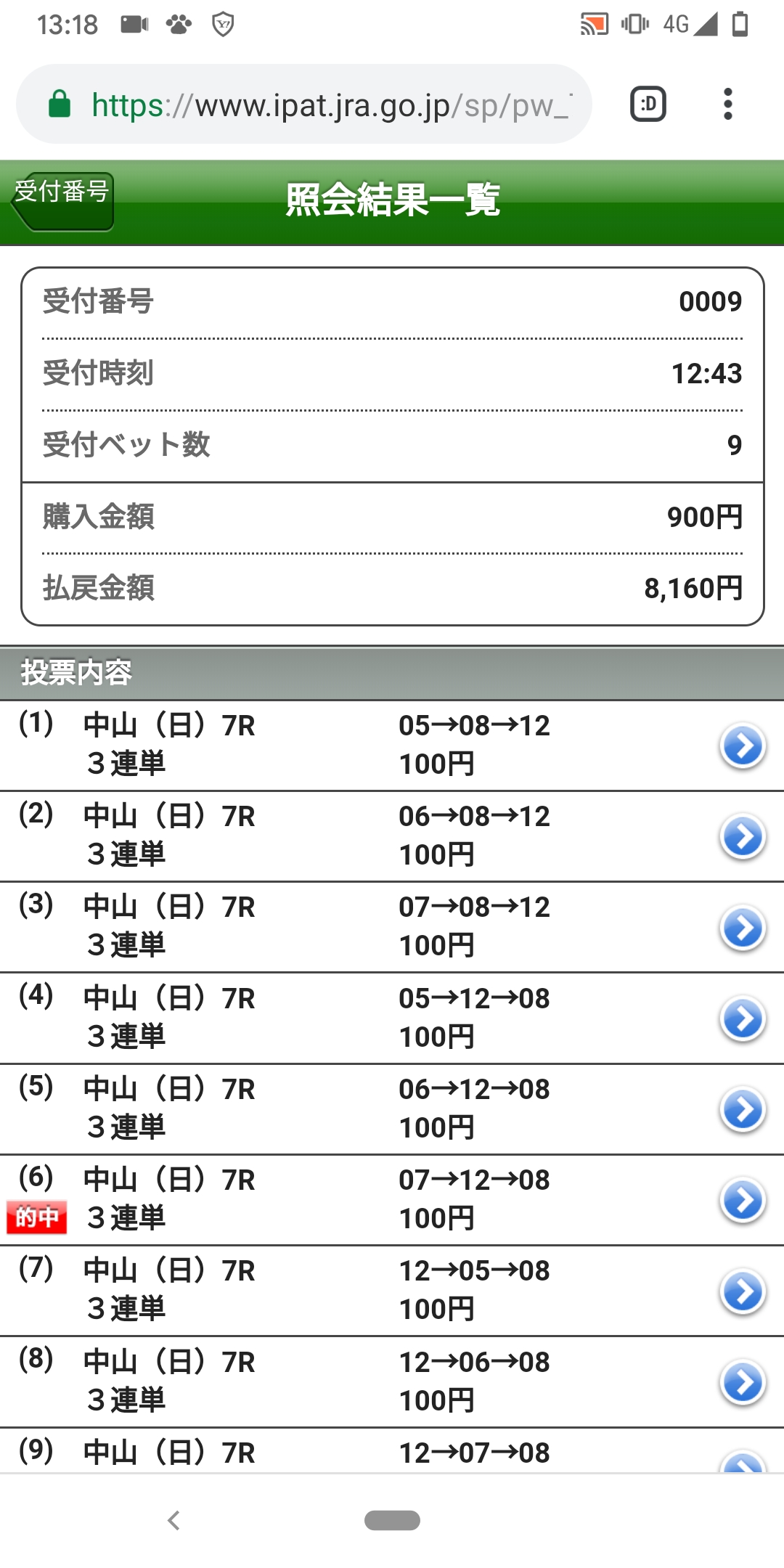This screenshot has width=784, height=1568.
Task: Tap the home pill button
Action: point(392,1520)
